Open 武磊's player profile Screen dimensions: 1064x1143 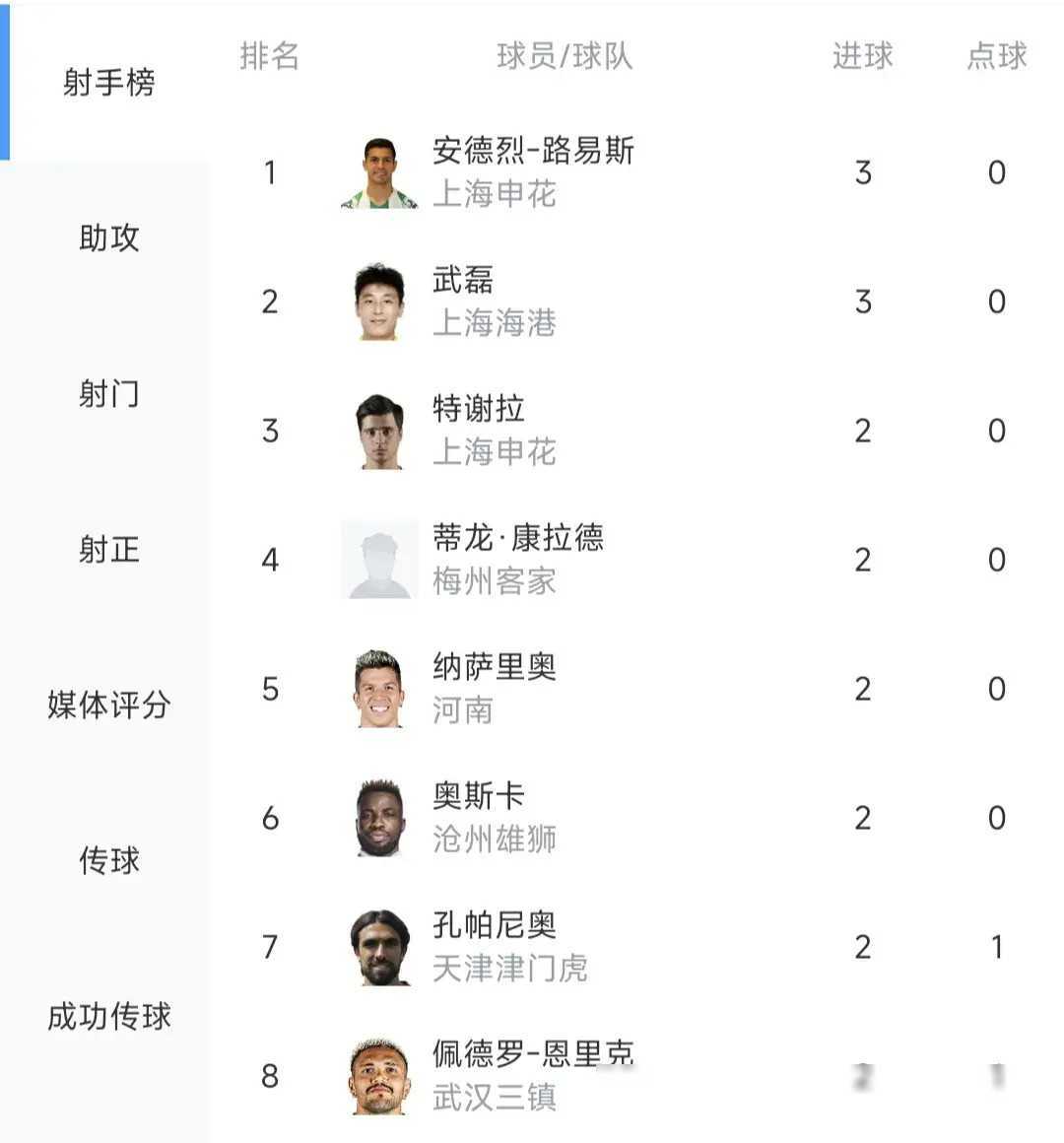coord(463,280)
